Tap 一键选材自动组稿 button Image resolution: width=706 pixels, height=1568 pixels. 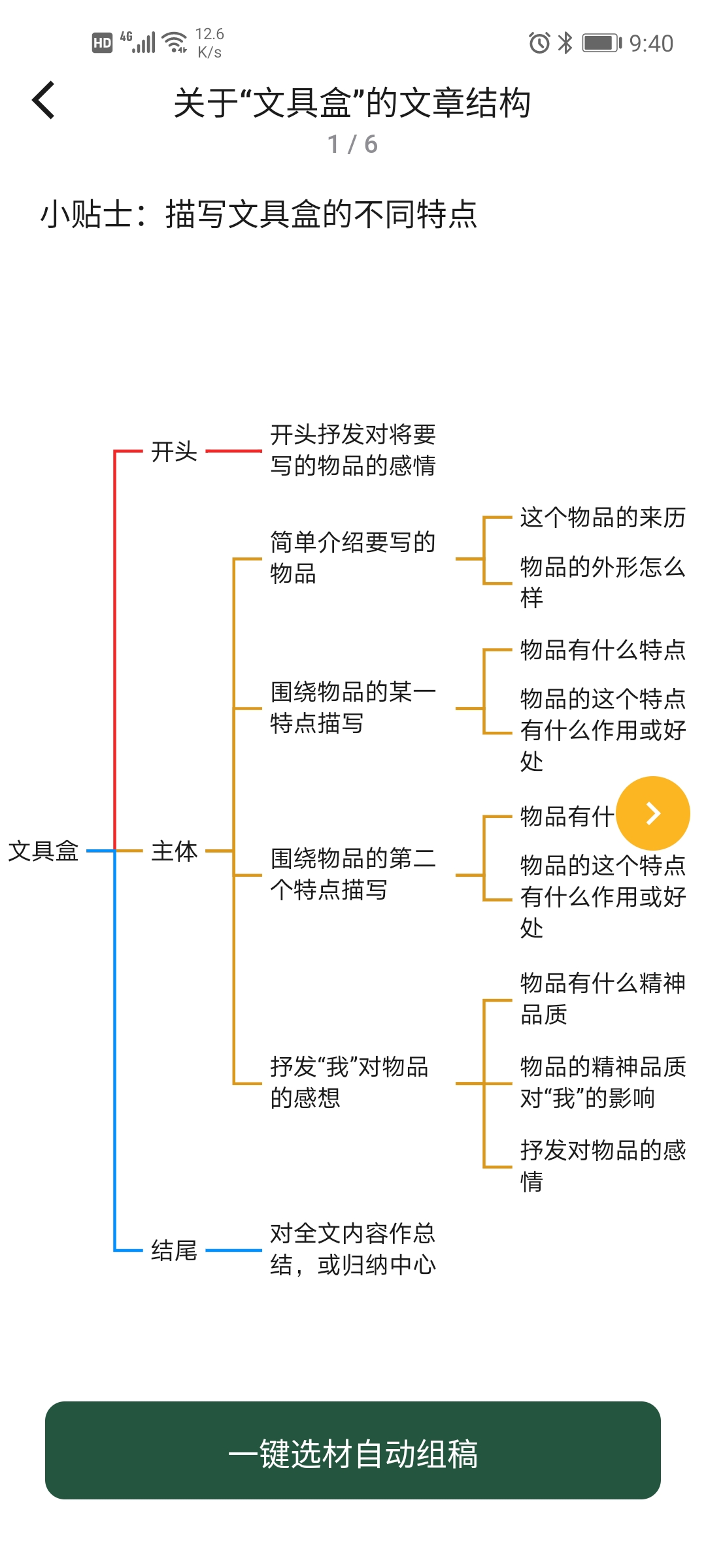pyautogui.click(x=353, y=1450)
